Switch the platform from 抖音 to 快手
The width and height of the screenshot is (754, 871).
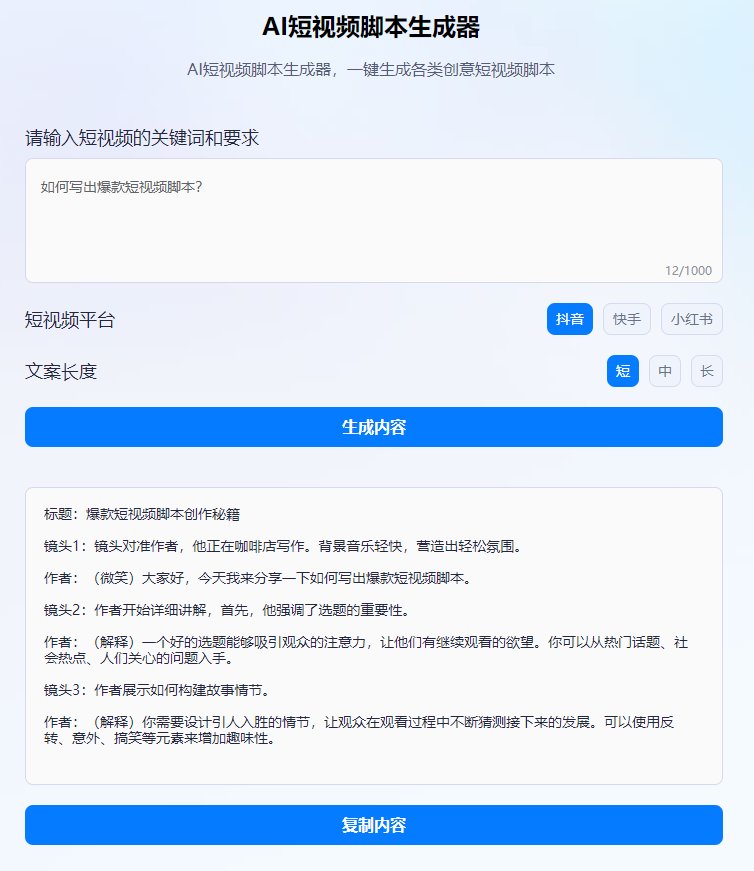pyautogui.click(x=626, y=319)
